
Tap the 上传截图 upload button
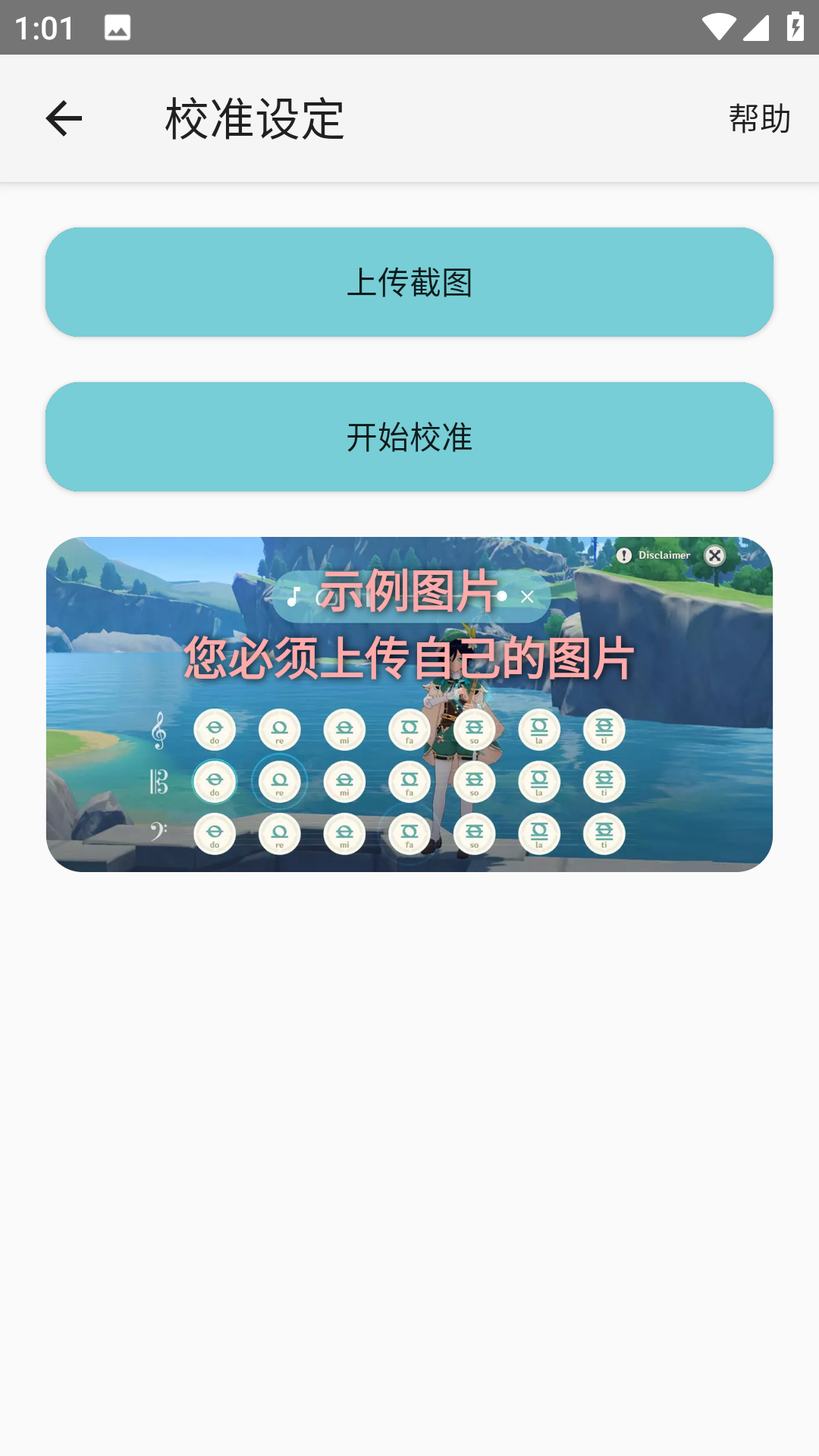[x=409, y=282]
